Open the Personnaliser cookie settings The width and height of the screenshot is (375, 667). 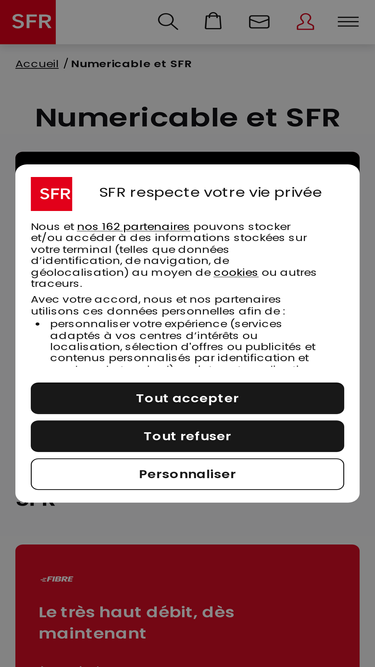pyautogui.click(x=187, y=474)
